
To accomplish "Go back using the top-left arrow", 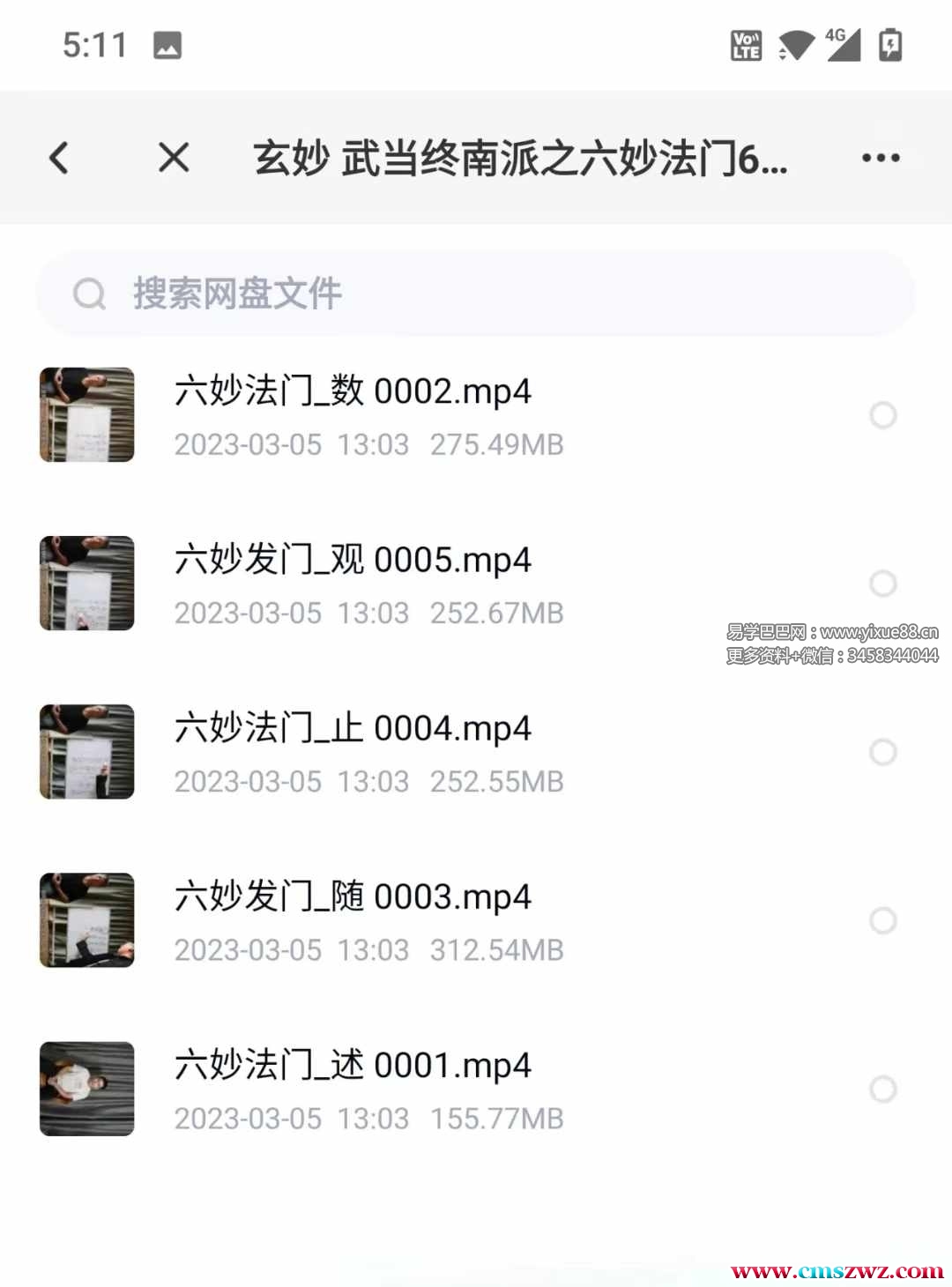I will (x=59, y=158).
